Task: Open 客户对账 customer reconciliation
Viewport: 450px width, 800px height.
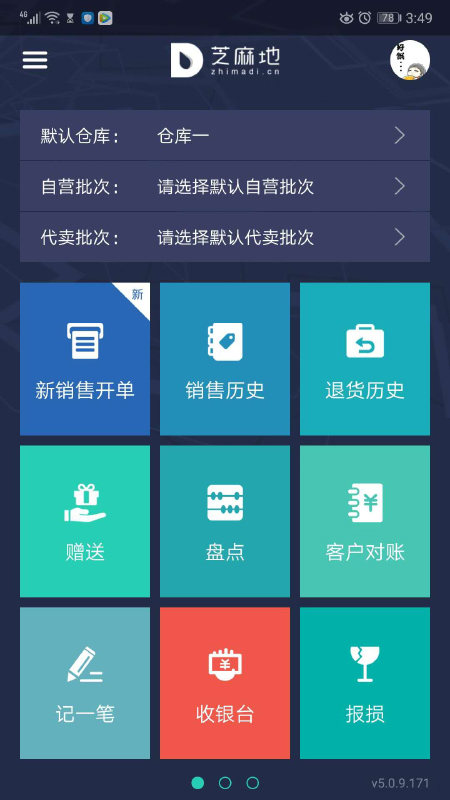Action: (x=365, y=521)
